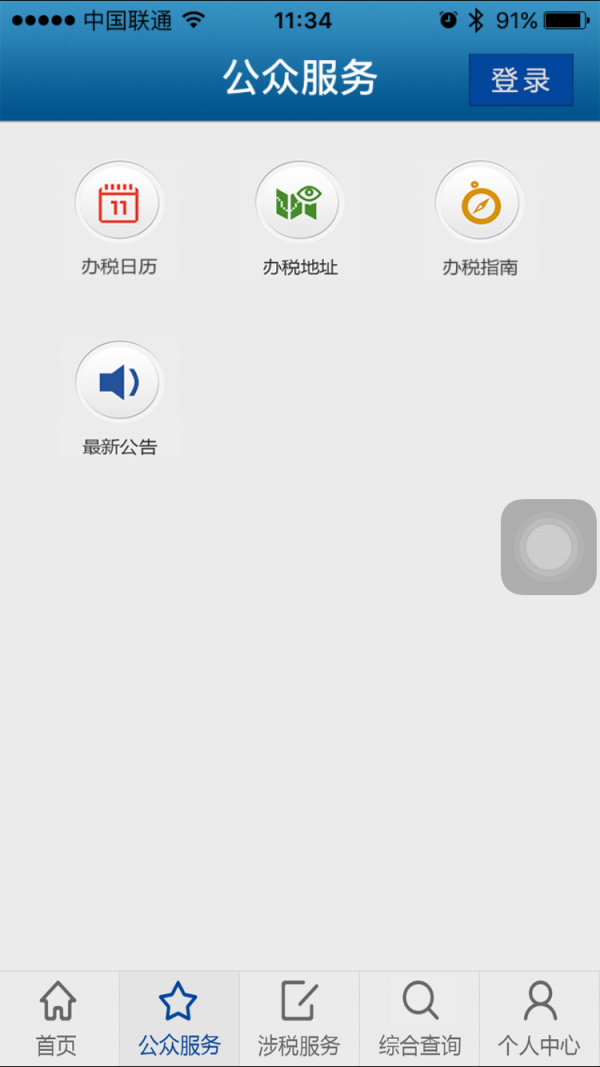The width and height of the screenshot is (600, 1067).
Task: Tap the 登录 login button
Action: click(x=521, y=80)
